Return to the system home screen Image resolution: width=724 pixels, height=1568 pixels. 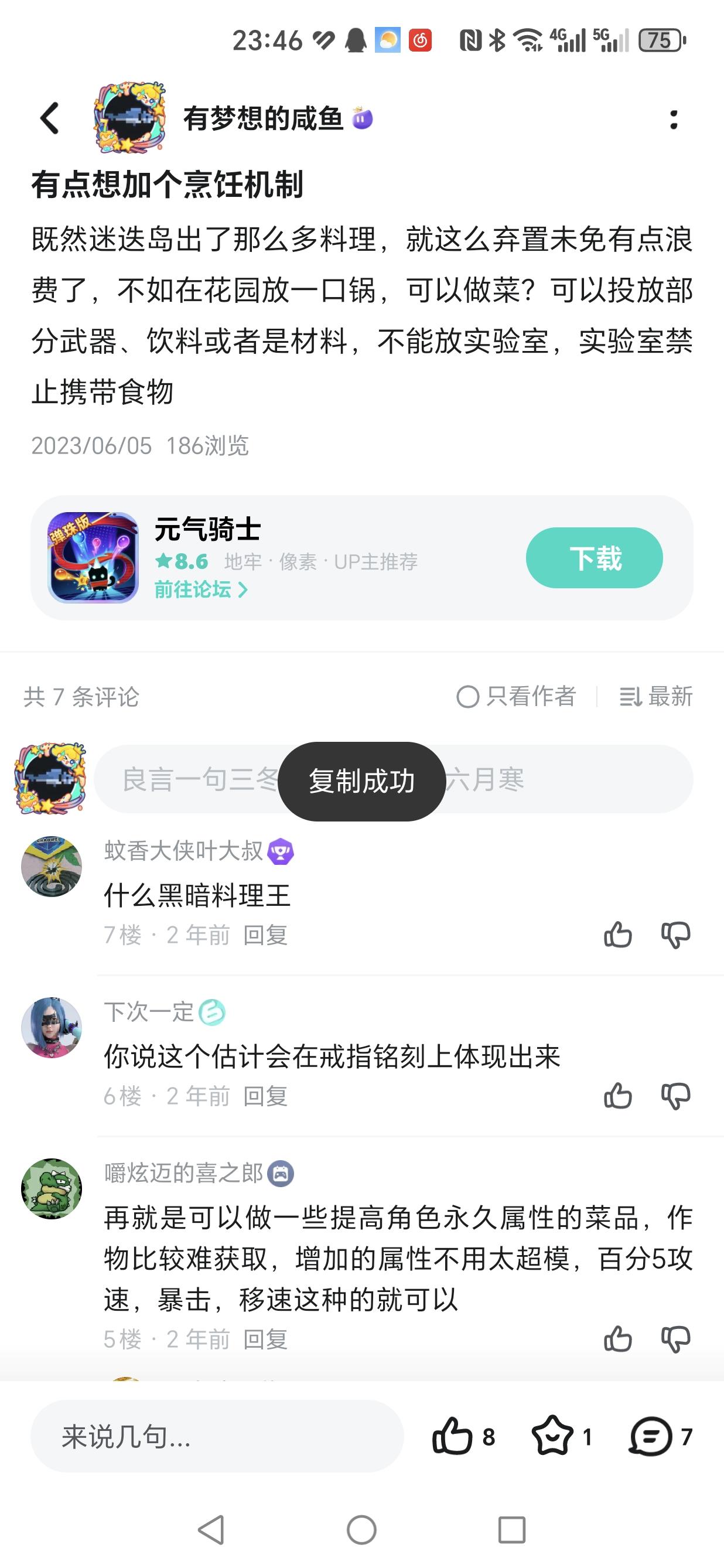coord(361,1530)
